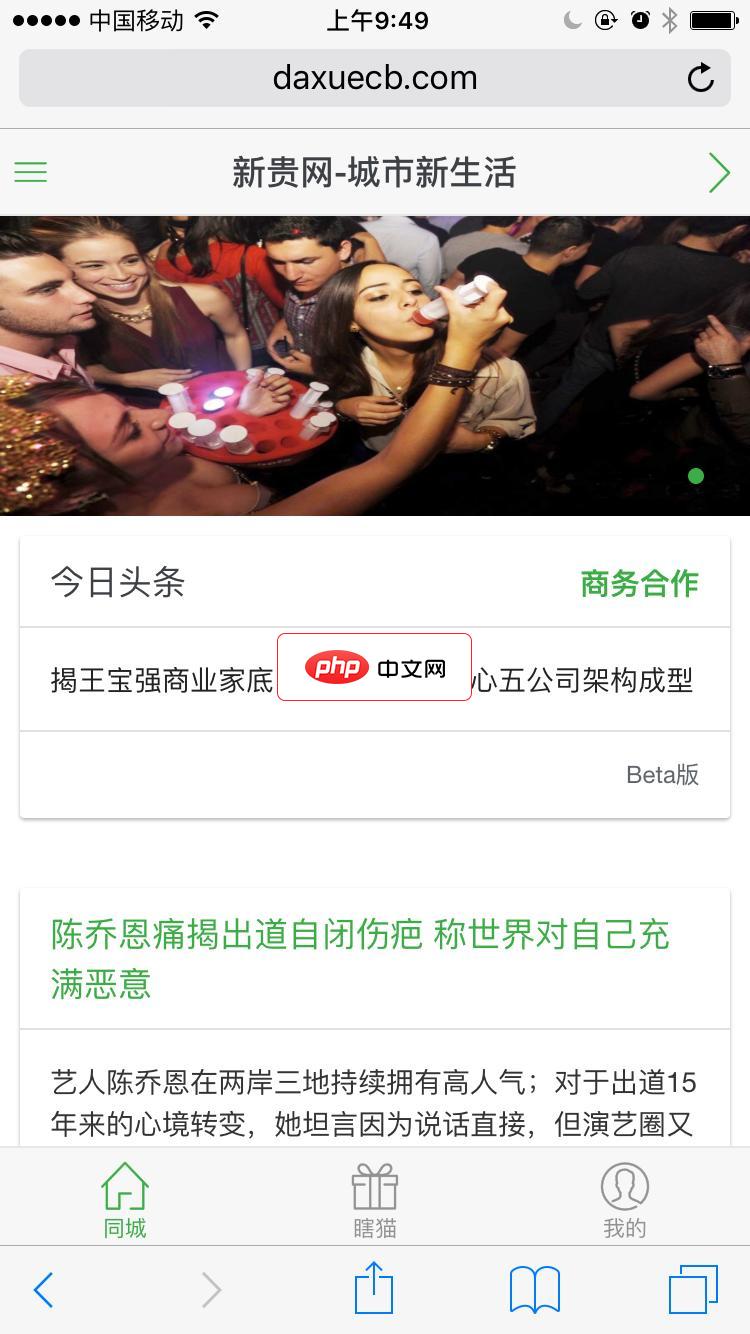Open the 商务合作 link
The image size is (750, 1334).
tap(638, 583)
